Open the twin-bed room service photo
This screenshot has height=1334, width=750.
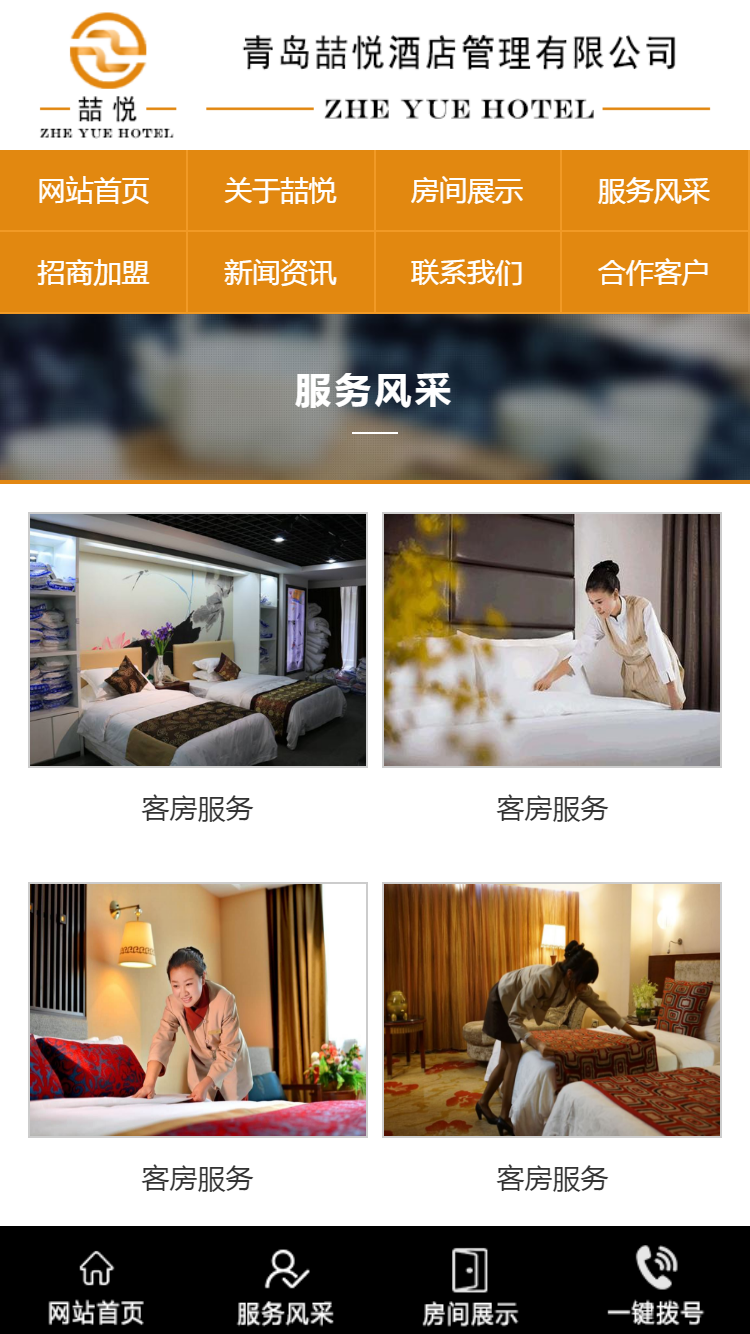pyautogui.click(x=198, y=640)
